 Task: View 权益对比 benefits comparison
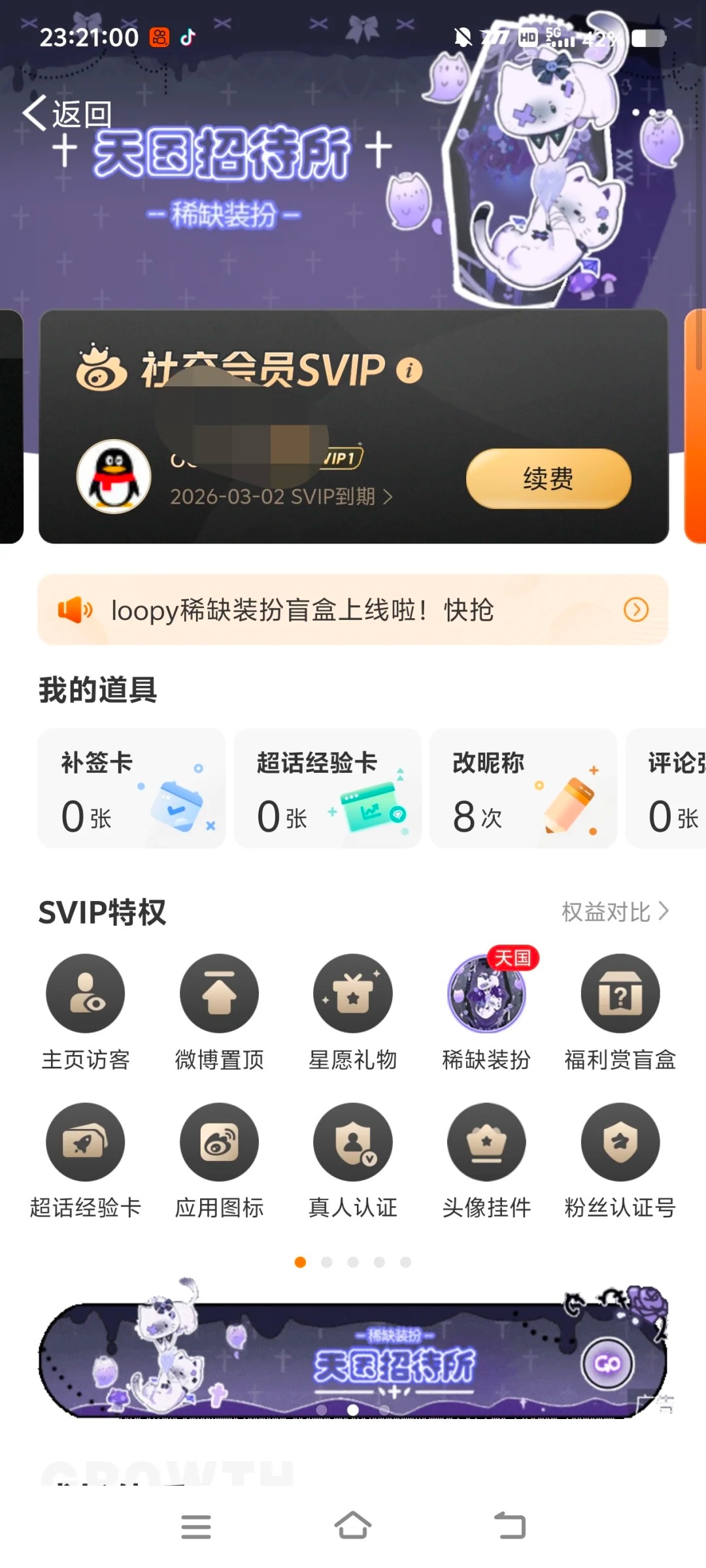tap(614, 911)
